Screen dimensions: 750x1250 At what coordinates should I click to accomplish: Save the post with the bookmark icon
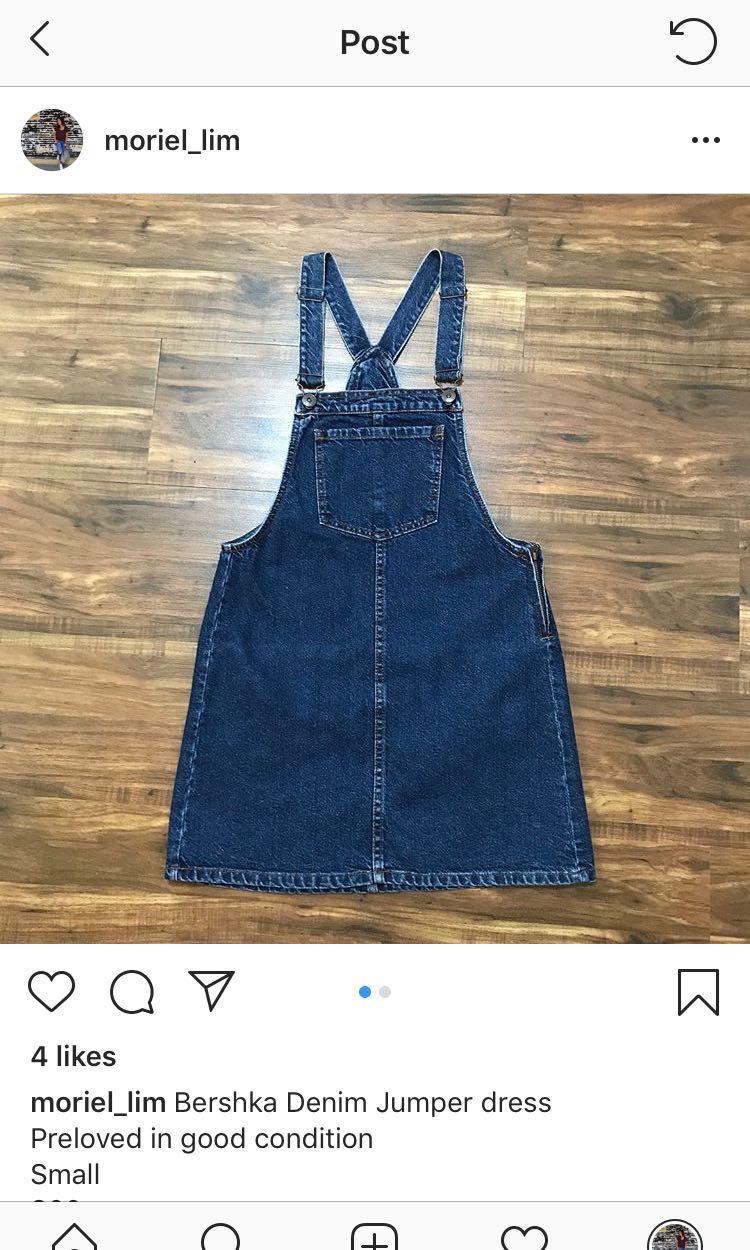pyautogui.click(x=697, y=992)
